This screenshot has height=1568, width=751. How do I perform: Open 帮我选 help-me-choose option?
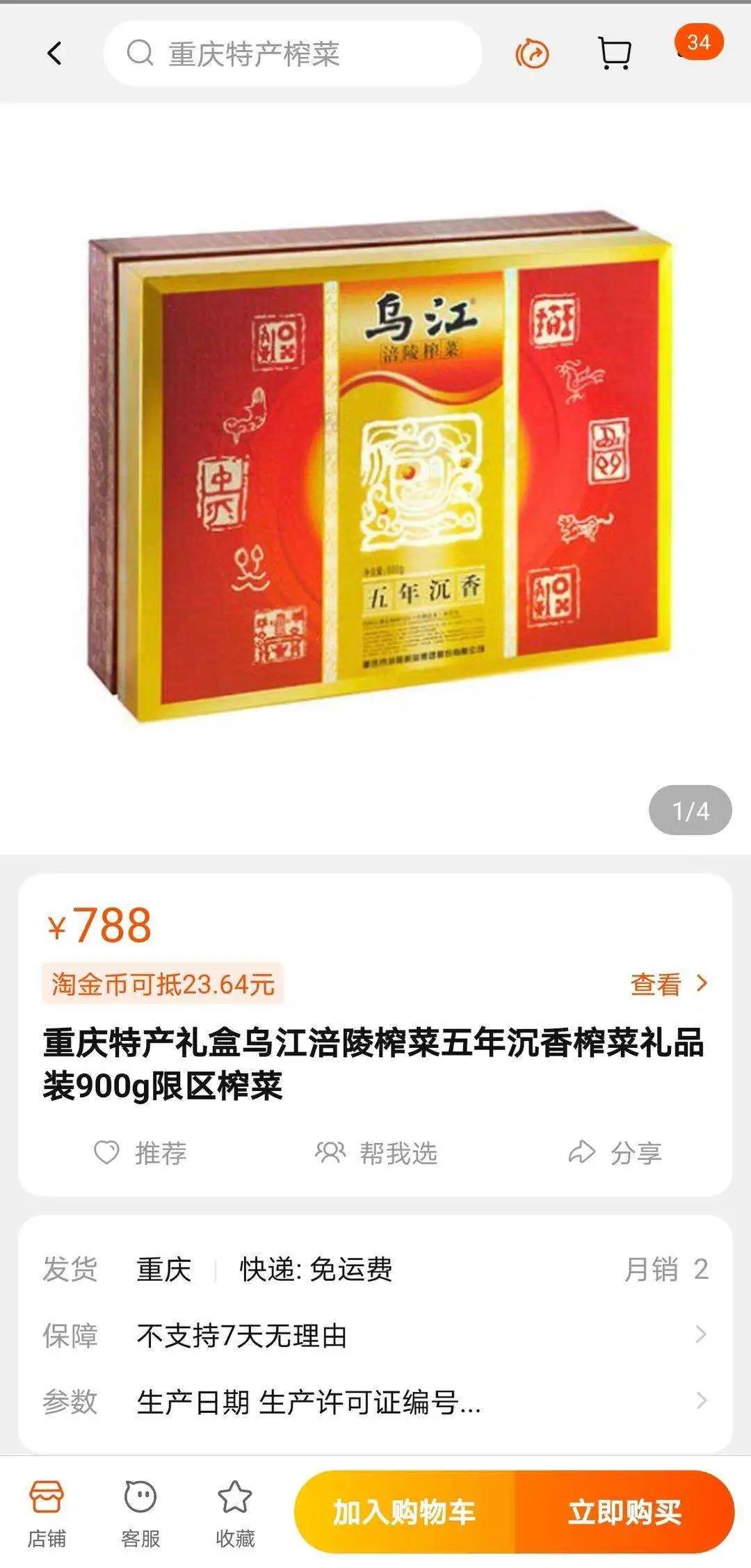click(x=376, y=1153)
